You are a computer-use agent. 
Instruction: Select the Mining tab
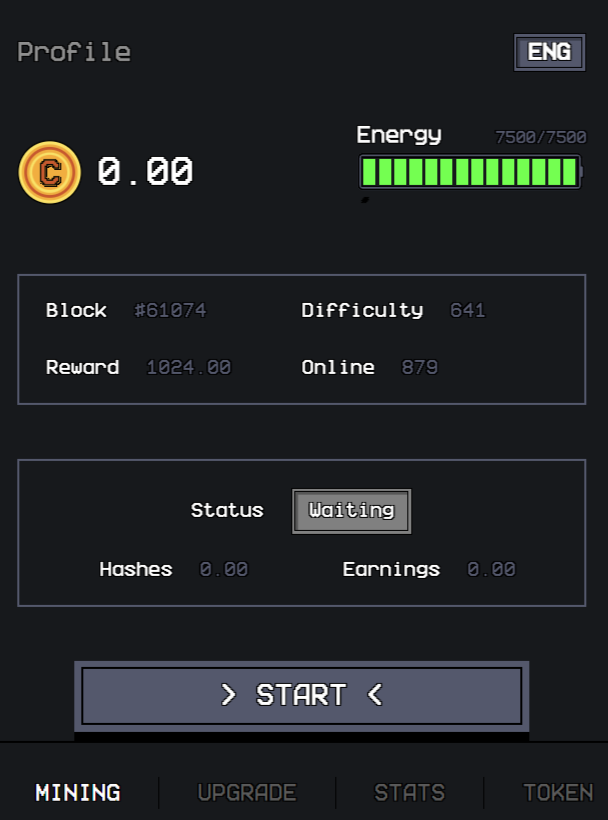(x=78, y=793)
